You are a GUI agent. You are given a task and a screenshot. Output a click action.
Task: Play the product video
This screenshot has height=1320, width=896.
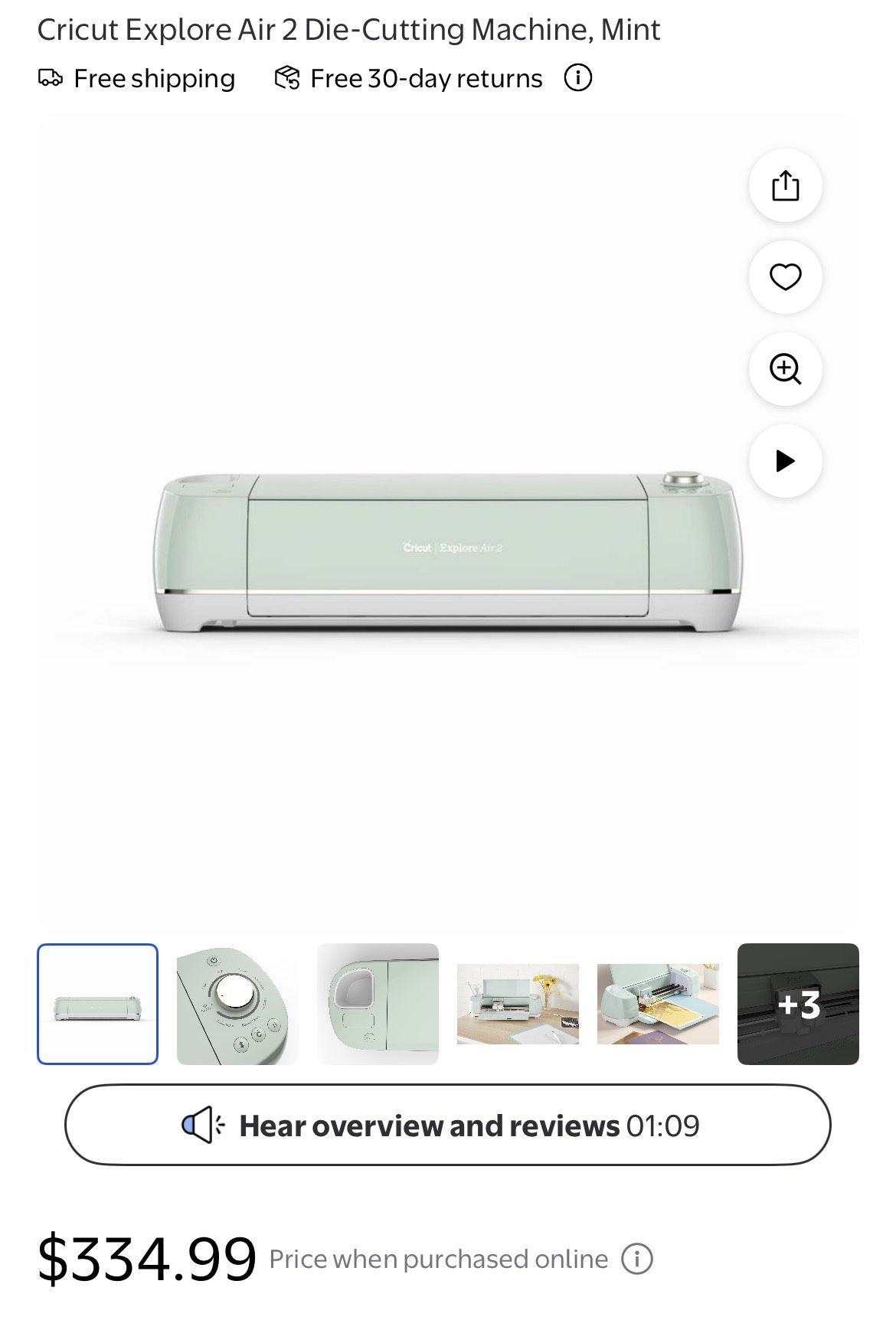pos(785,461)
